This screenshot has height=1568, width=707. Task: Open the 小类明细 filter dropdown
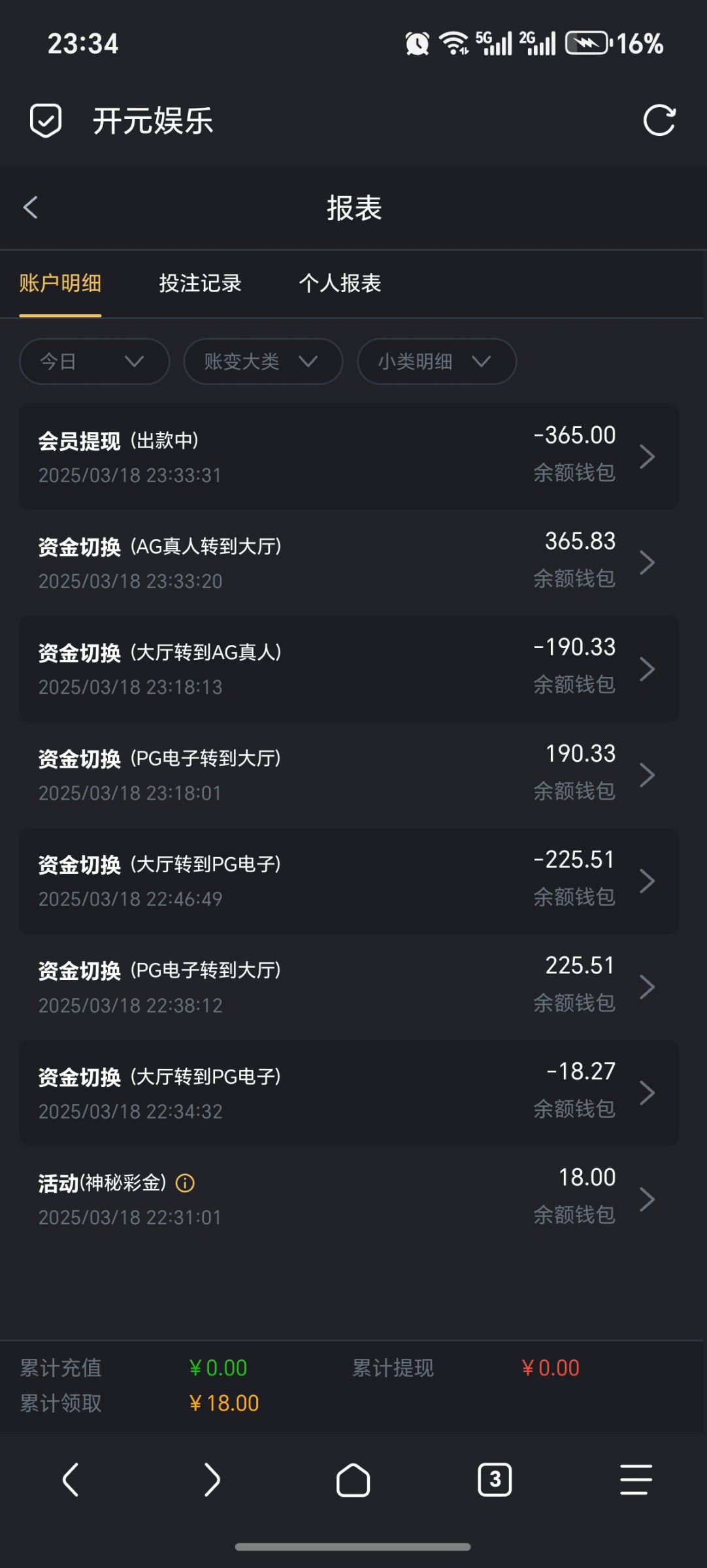click(436, 361)
